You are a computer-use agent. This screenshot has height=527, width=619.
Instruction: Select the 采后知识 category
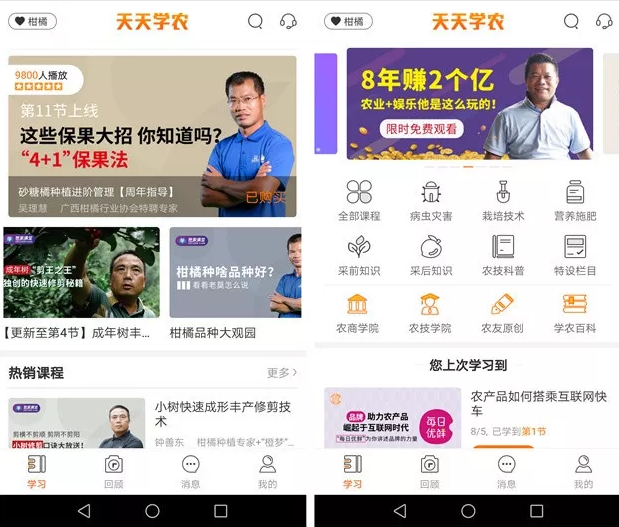[x=431, y=254]
